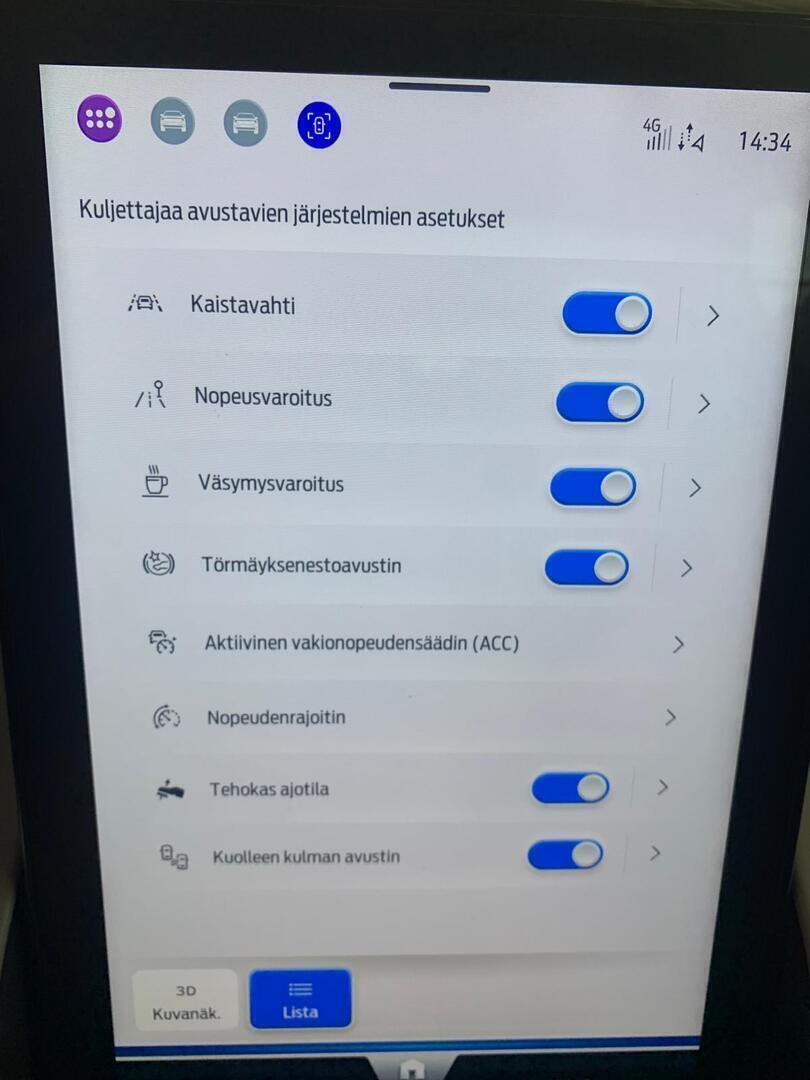Open the purple apps grid menu

click(x=100, y=121)
